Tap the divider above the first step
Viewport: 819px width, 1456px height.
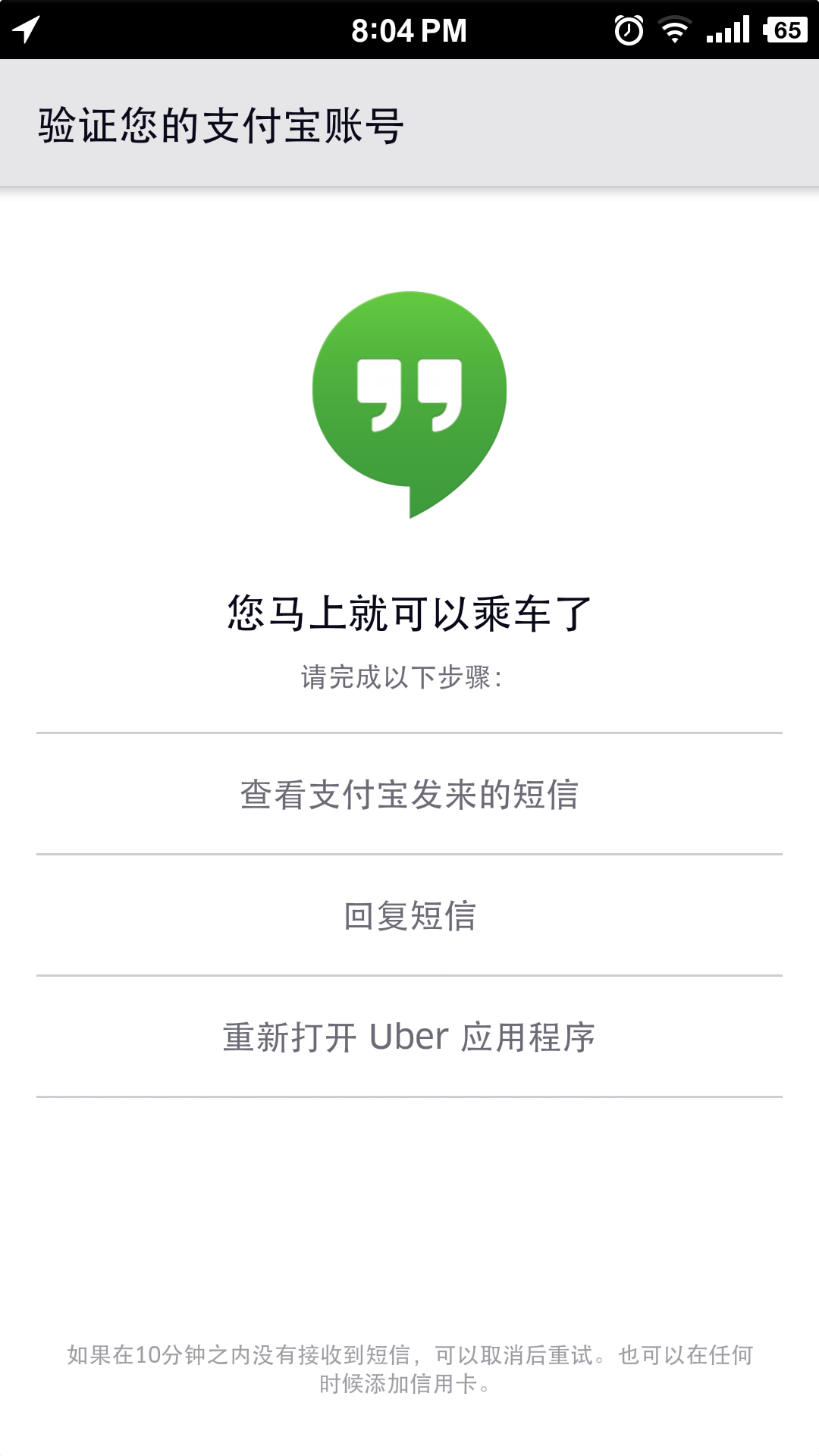click(x=409, y=732)
